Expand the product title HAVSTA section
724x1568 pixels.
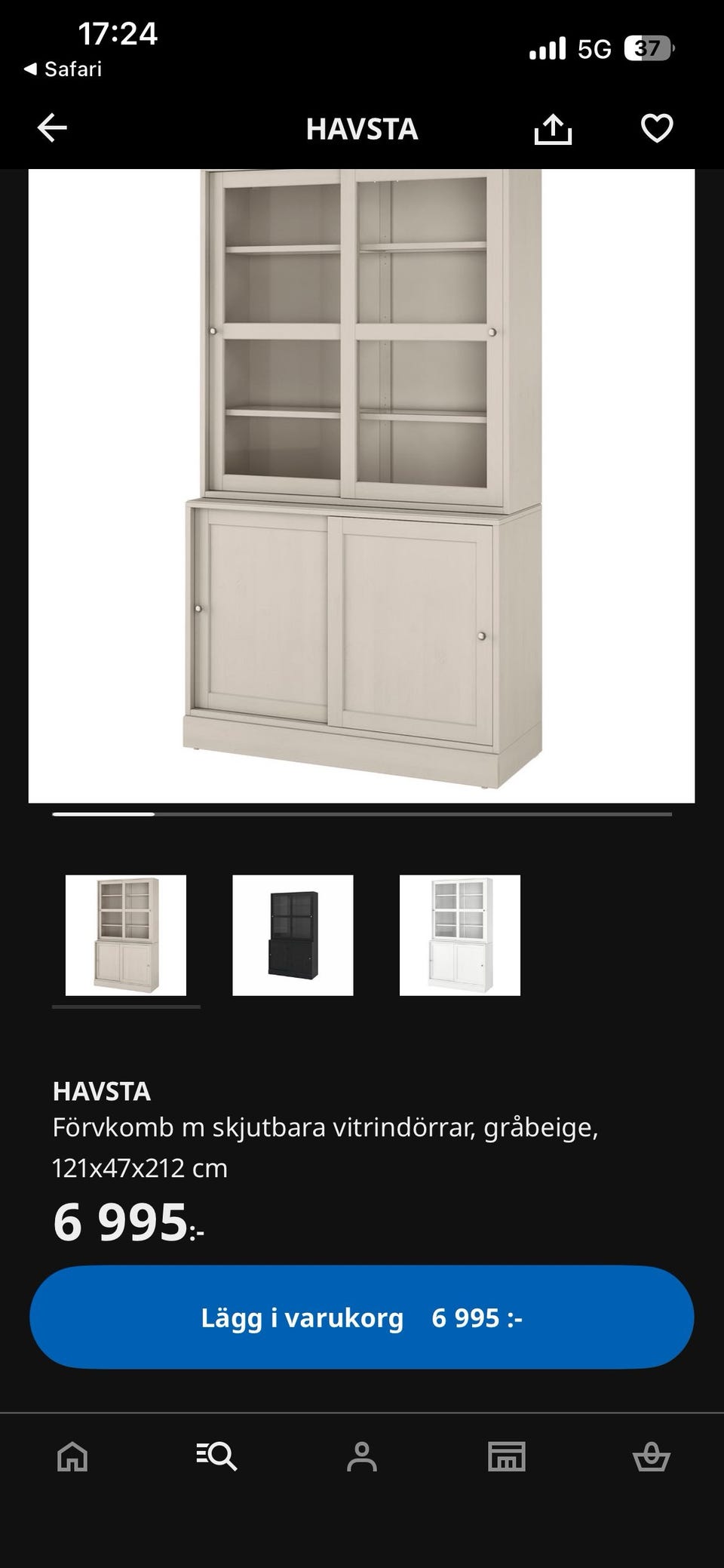102,1091
